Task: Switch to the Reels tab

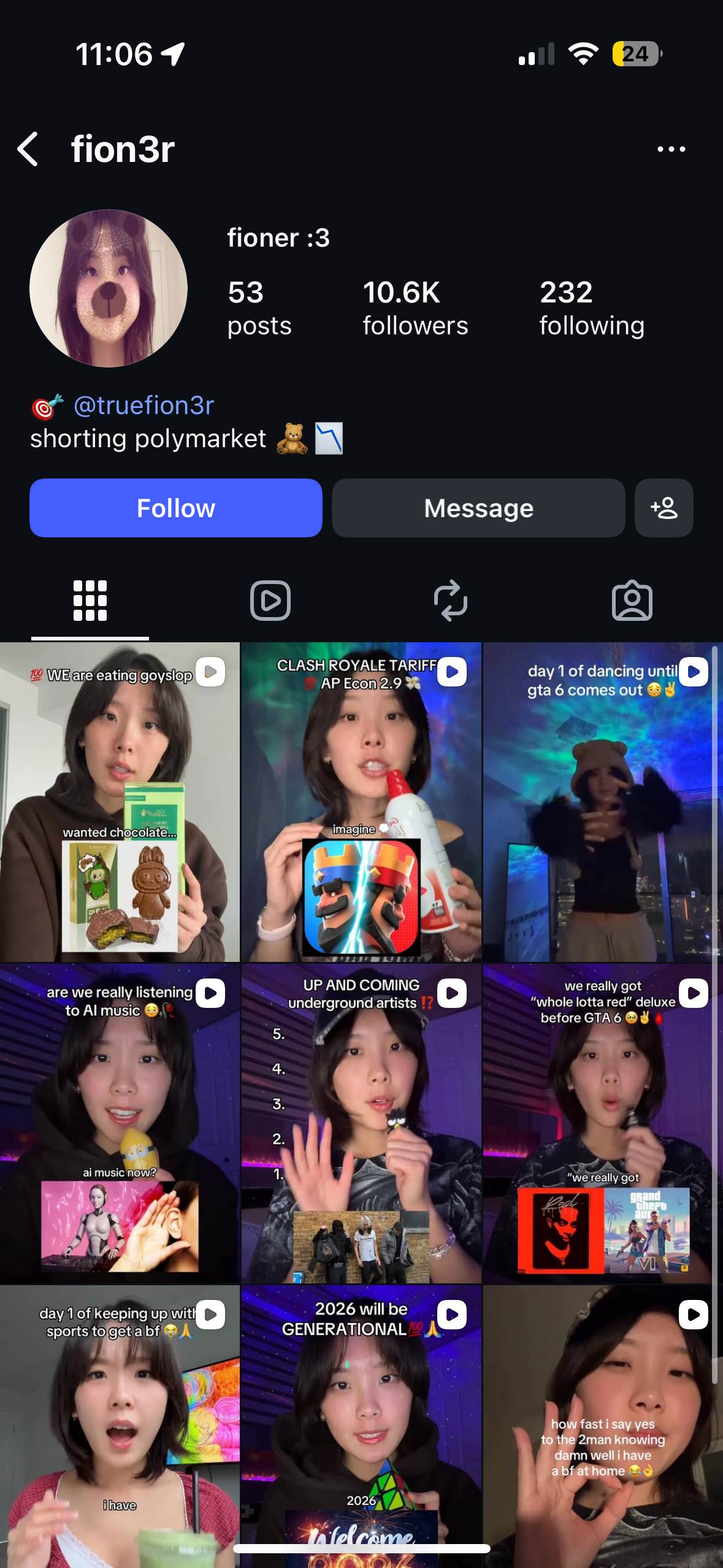Action: pos(270,601)
